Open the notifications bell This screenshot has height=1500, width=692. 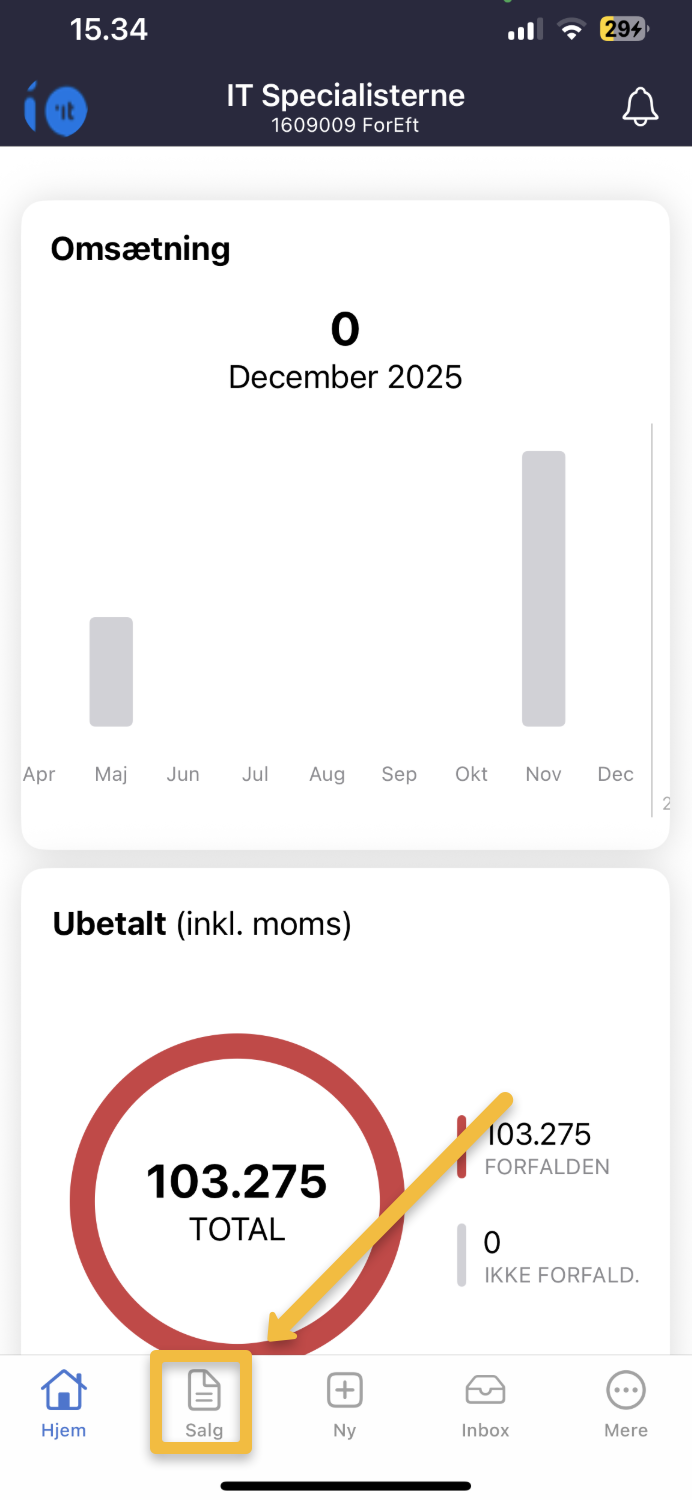pyautogui.click(x=640, y=107)
